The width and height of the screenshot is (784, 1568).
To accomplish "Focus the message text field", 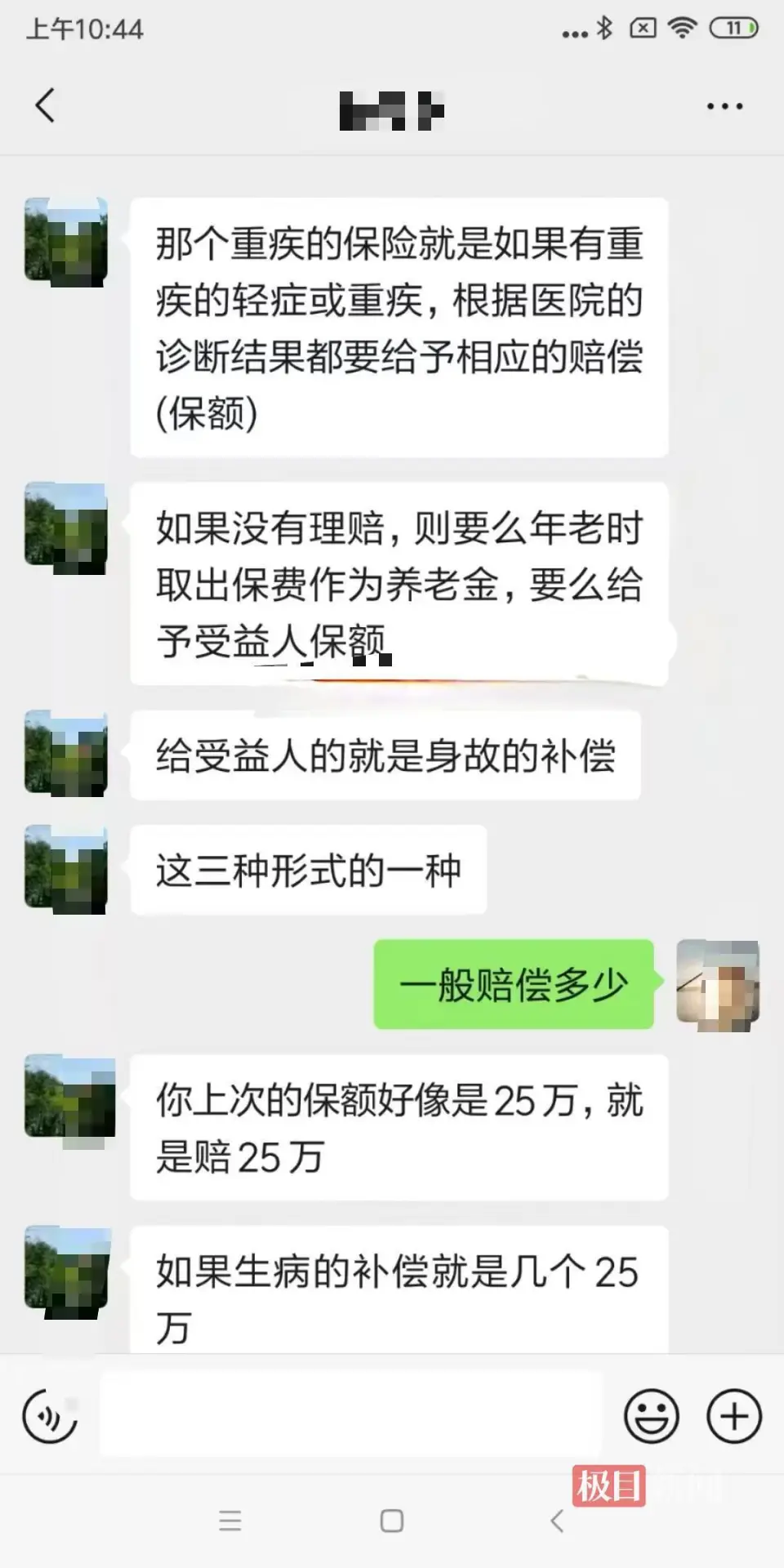I will [x=351, y=1416].
